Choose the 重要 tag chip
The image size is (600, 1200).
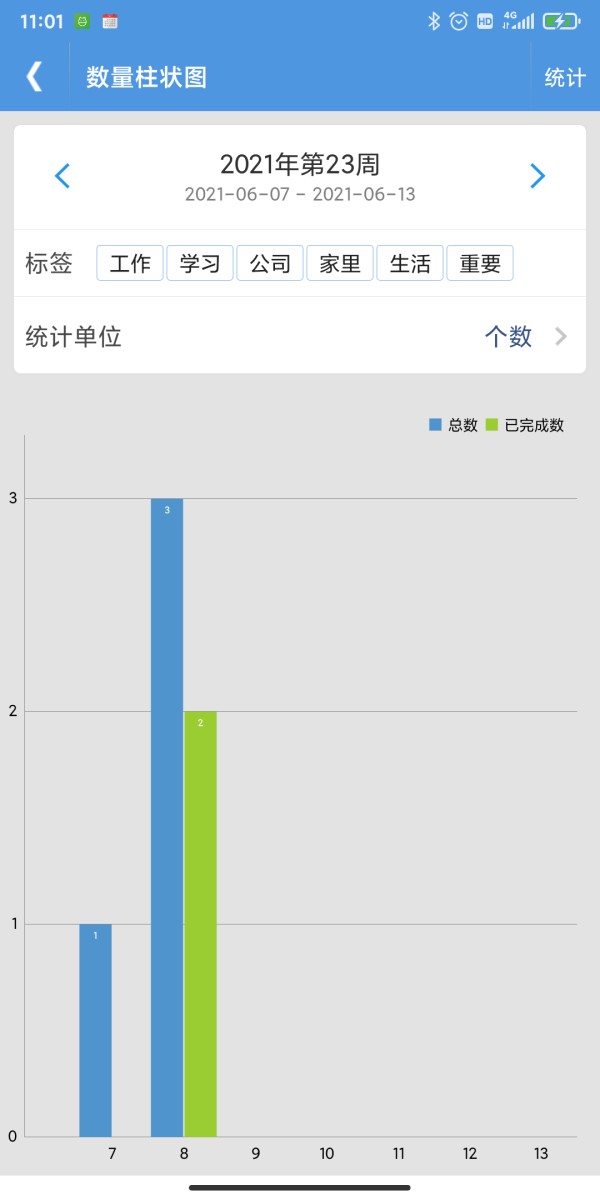tap(480, 264)
